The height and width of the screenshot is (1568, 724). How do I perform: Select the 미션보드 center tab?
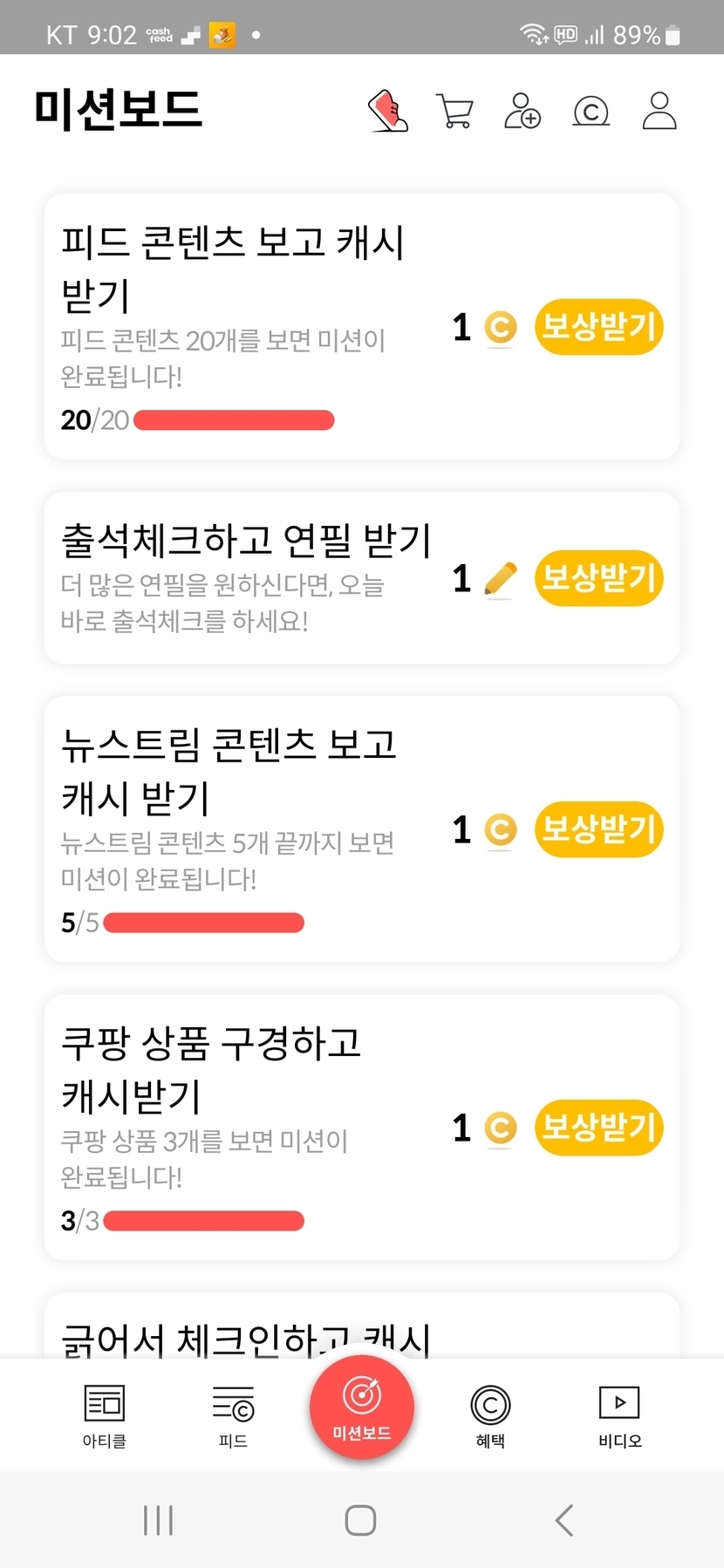362,1408
